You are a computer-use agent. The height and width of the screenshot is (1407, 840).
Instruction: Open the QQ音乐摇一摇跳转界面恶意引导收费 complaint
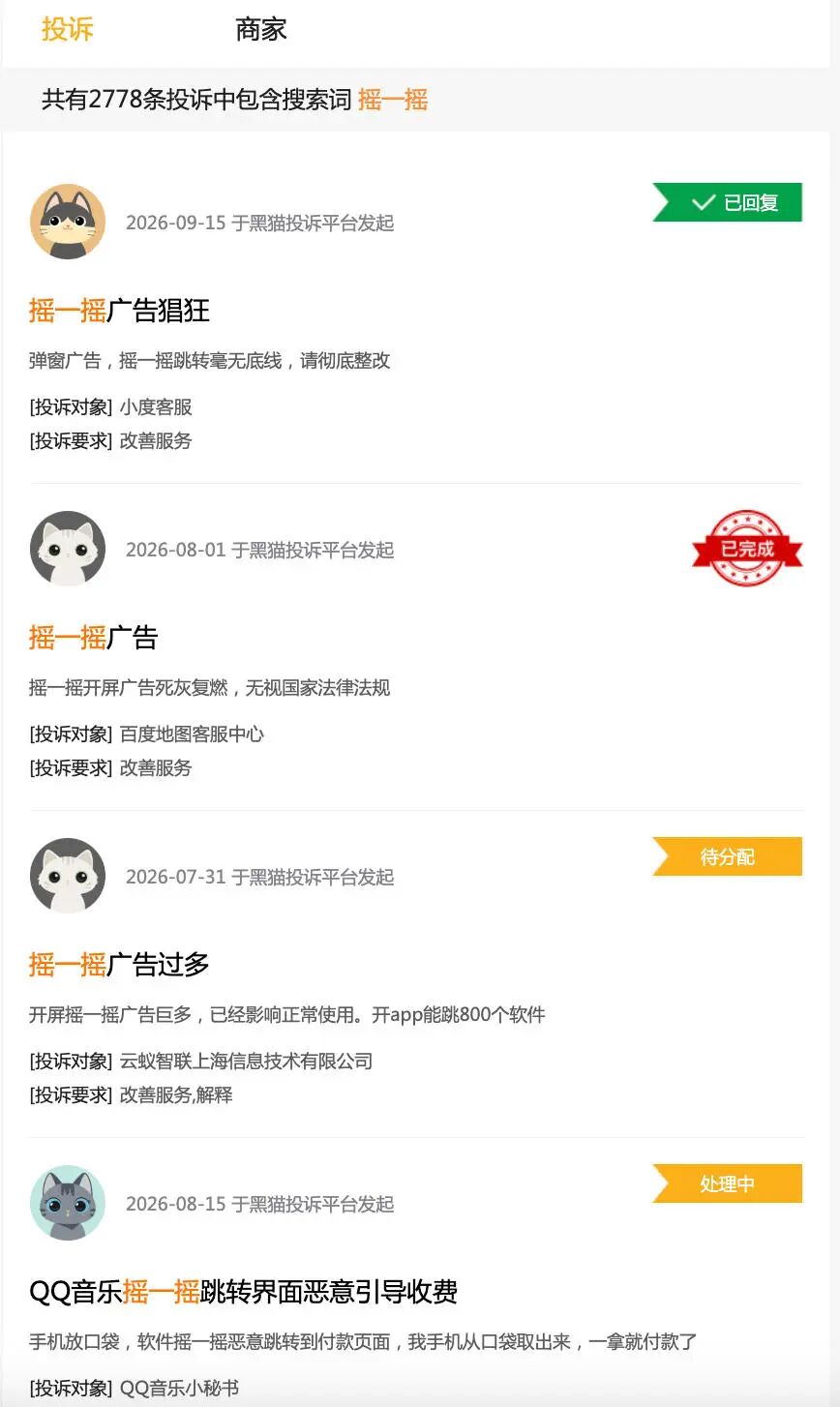tap(243, 1292)
